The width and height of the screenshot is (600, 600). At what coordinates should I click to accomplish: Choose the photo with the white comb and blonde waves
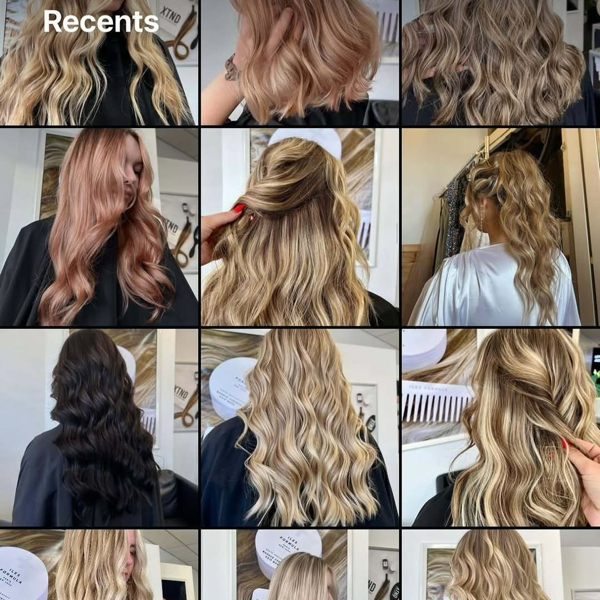tap(500, 428)
